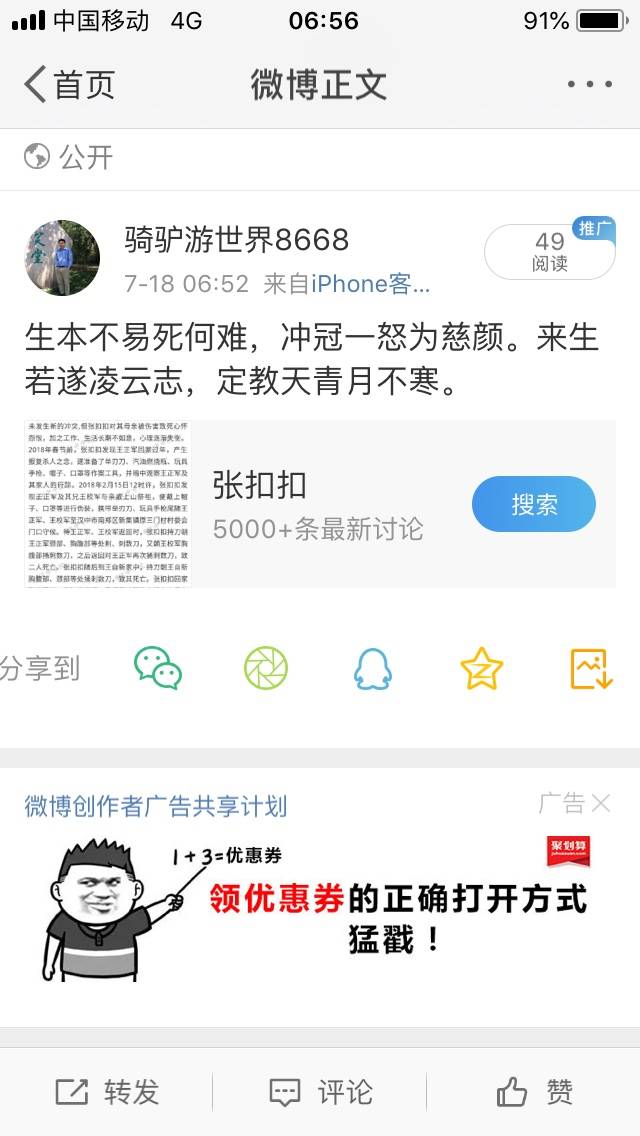
Task: Open the three-dot overflow menu
Action: tap(588, 85)
